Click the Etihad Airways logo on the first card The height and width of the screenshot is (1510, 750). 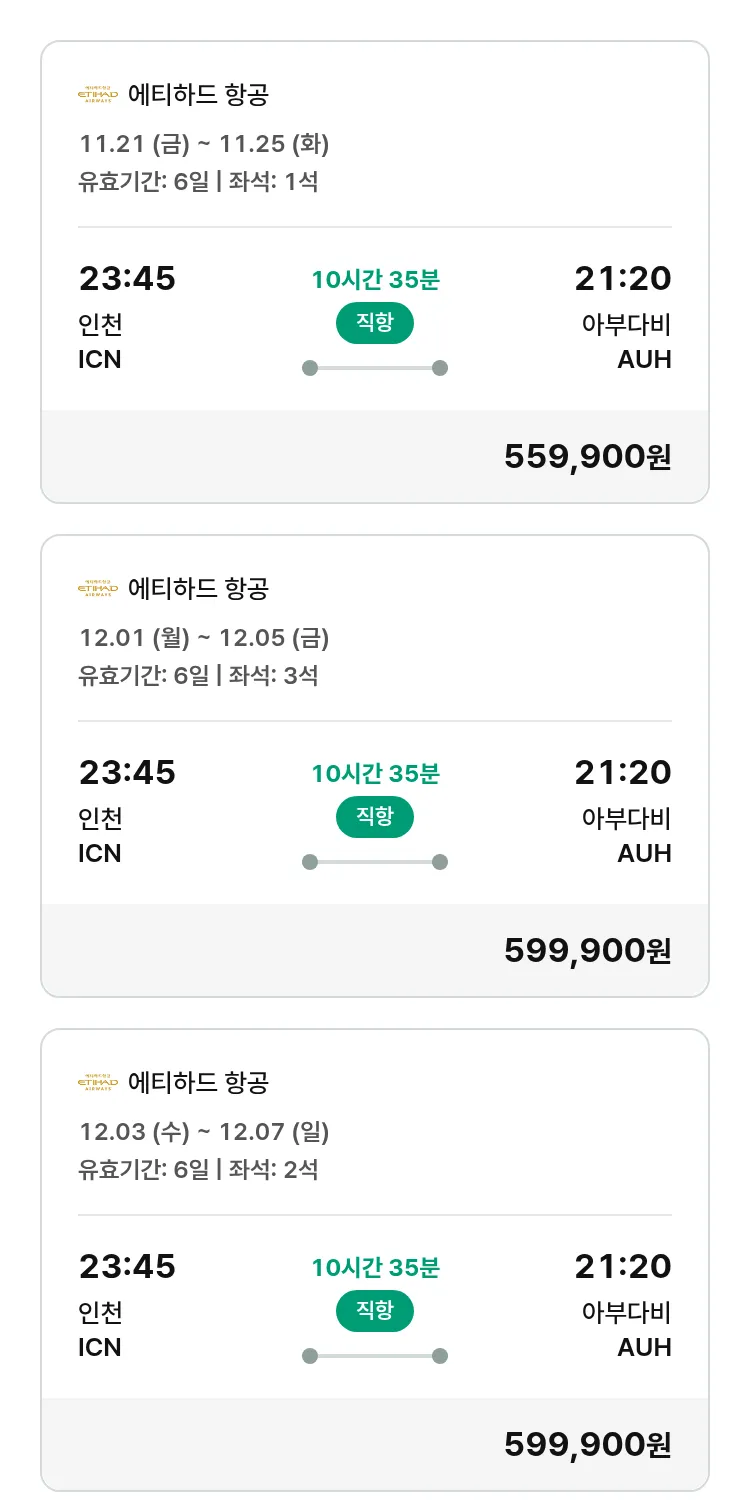93,94
